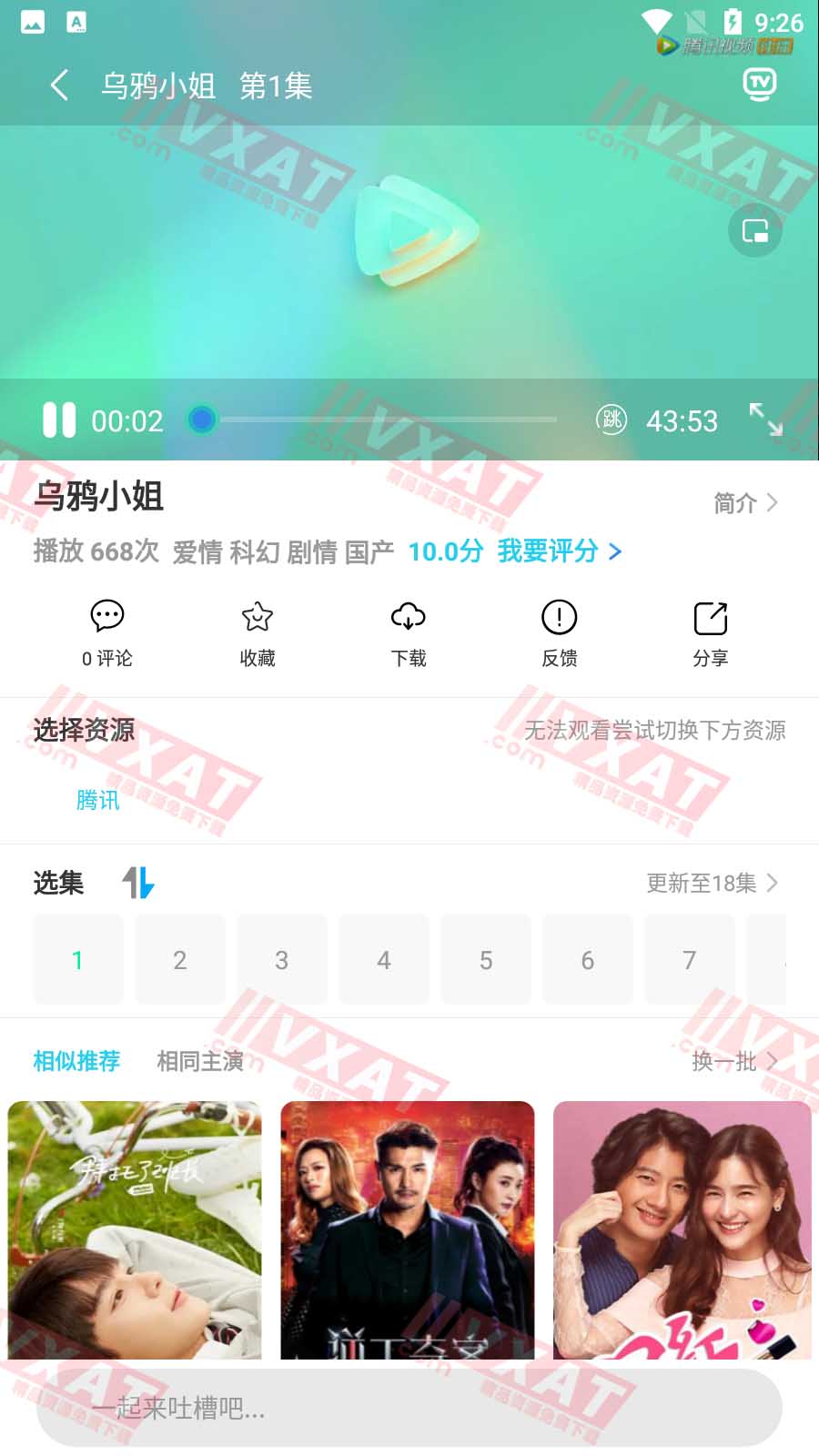Switch to the 相同主演 tab
Viewport: 819px width, 1456px height.
(201, 1062)
